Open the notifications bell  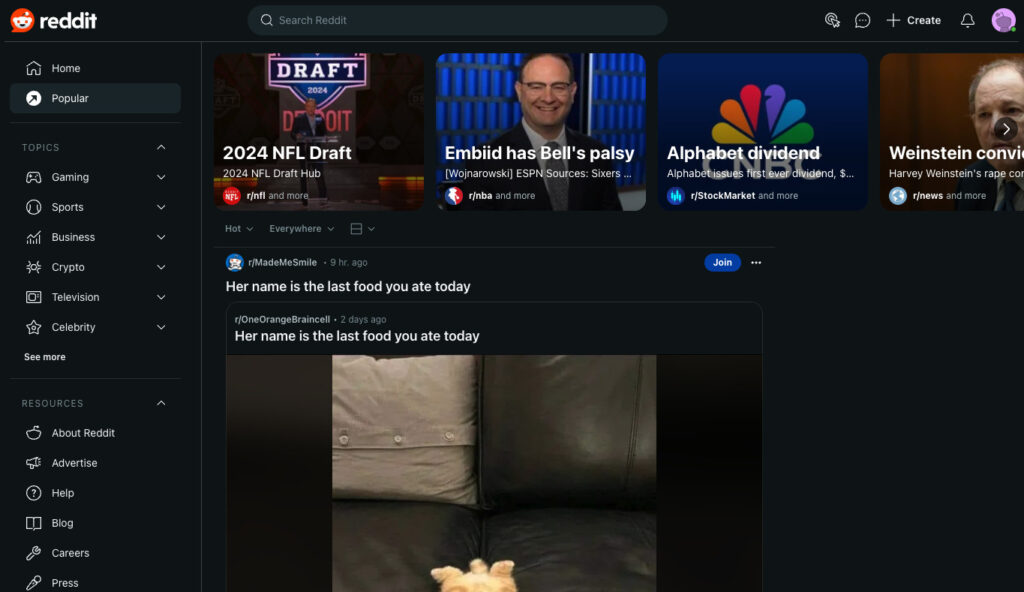coord(967,20)
